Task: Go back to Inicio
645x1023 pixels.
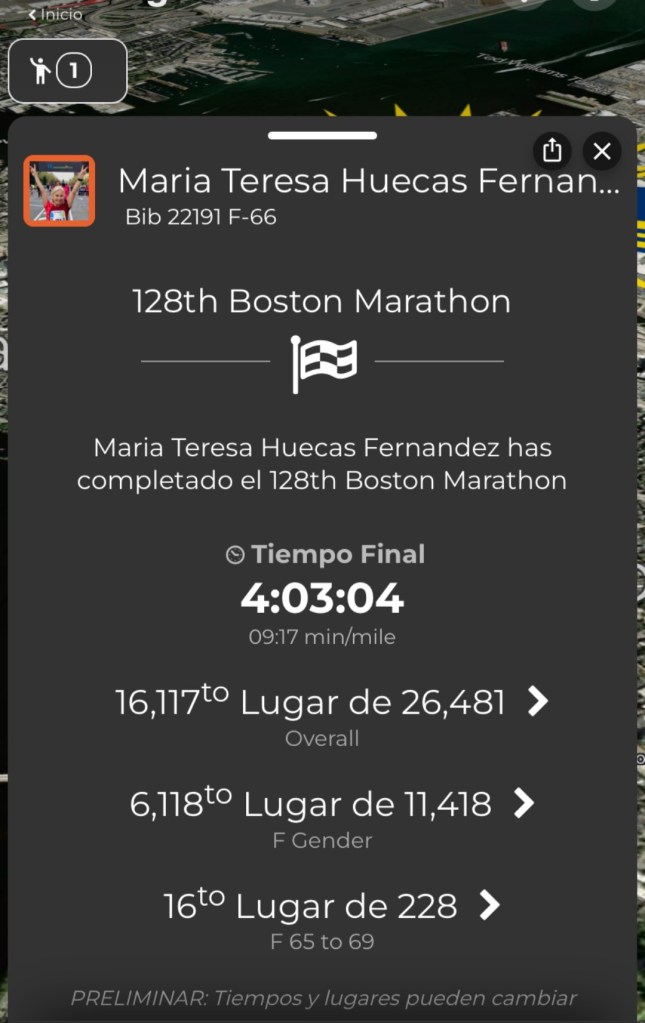Action: pos(56,15)
